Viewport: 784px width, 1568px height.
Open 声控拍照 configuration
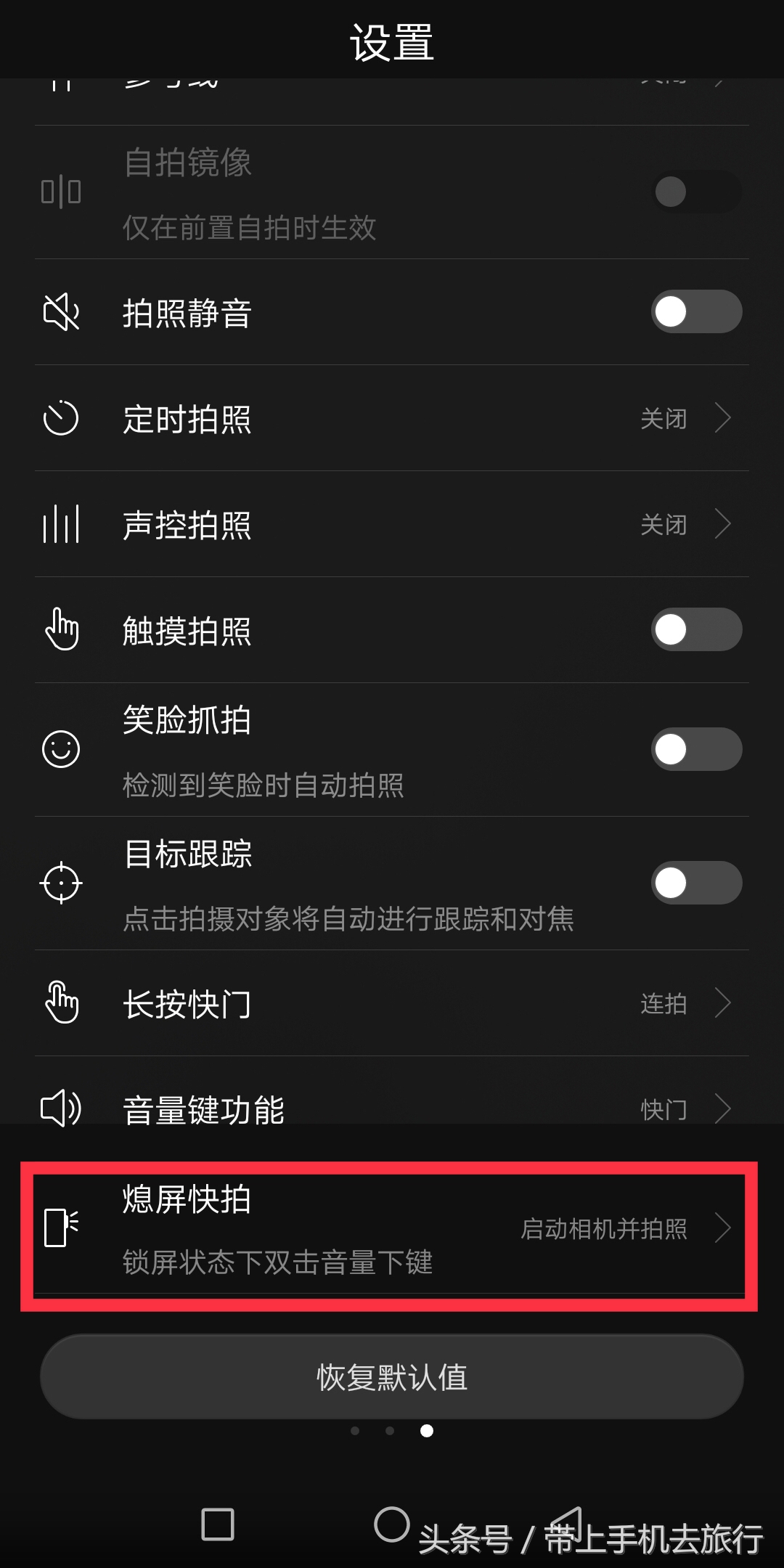[723, 524]
